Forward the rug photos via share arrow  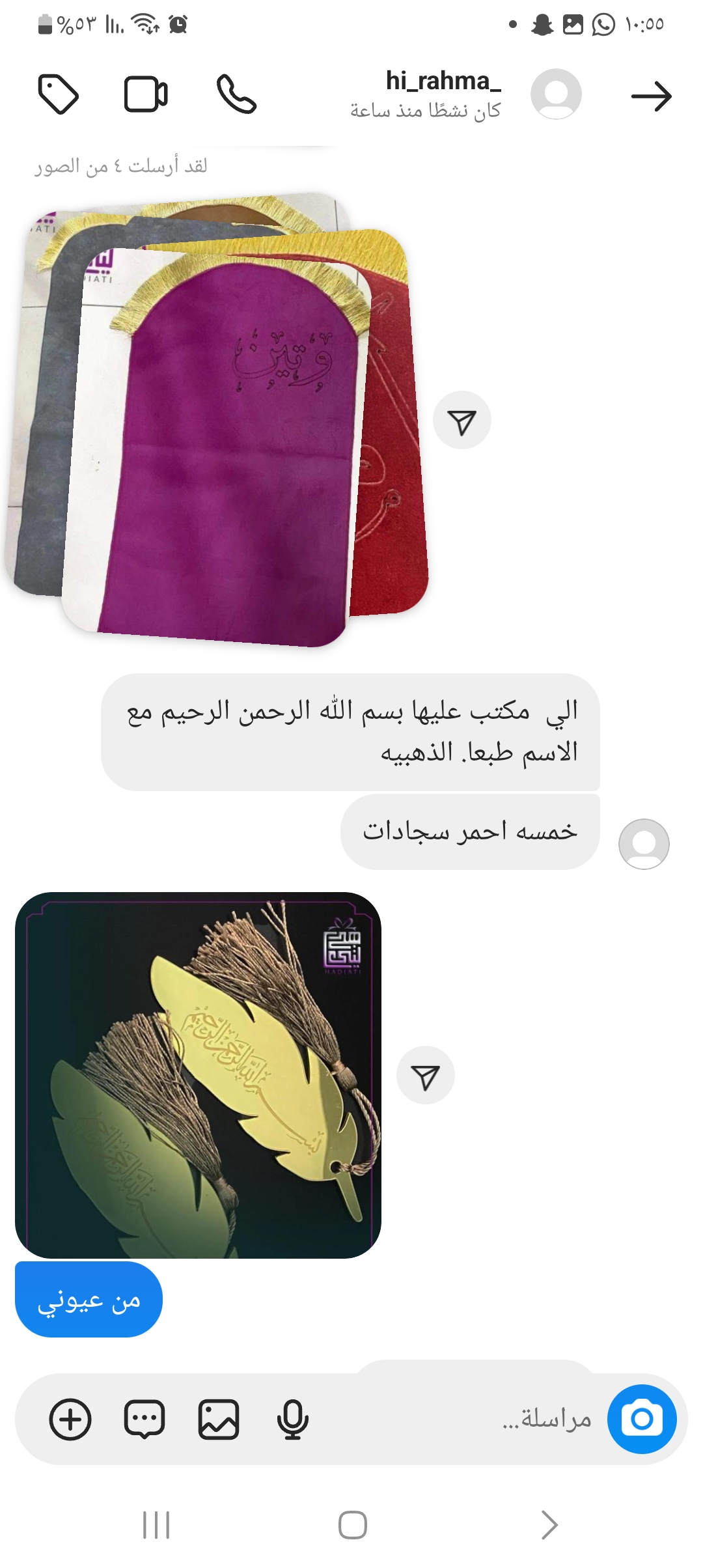pyautogui.click(x=462, y=421)
